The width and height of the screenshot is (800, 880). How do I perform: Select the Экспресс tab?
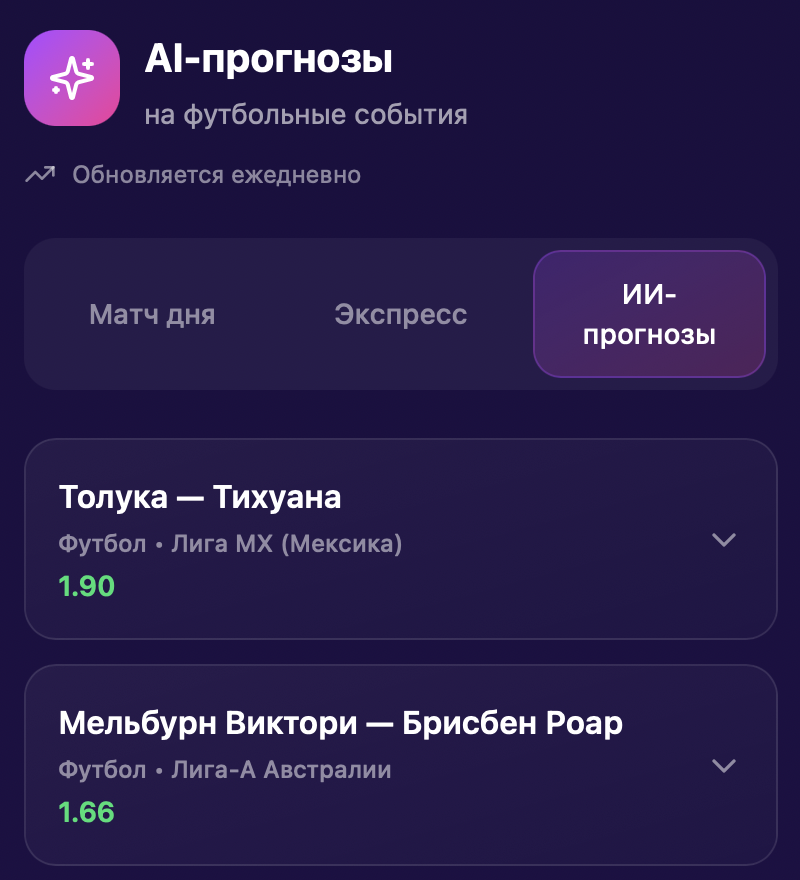point(399,314)
